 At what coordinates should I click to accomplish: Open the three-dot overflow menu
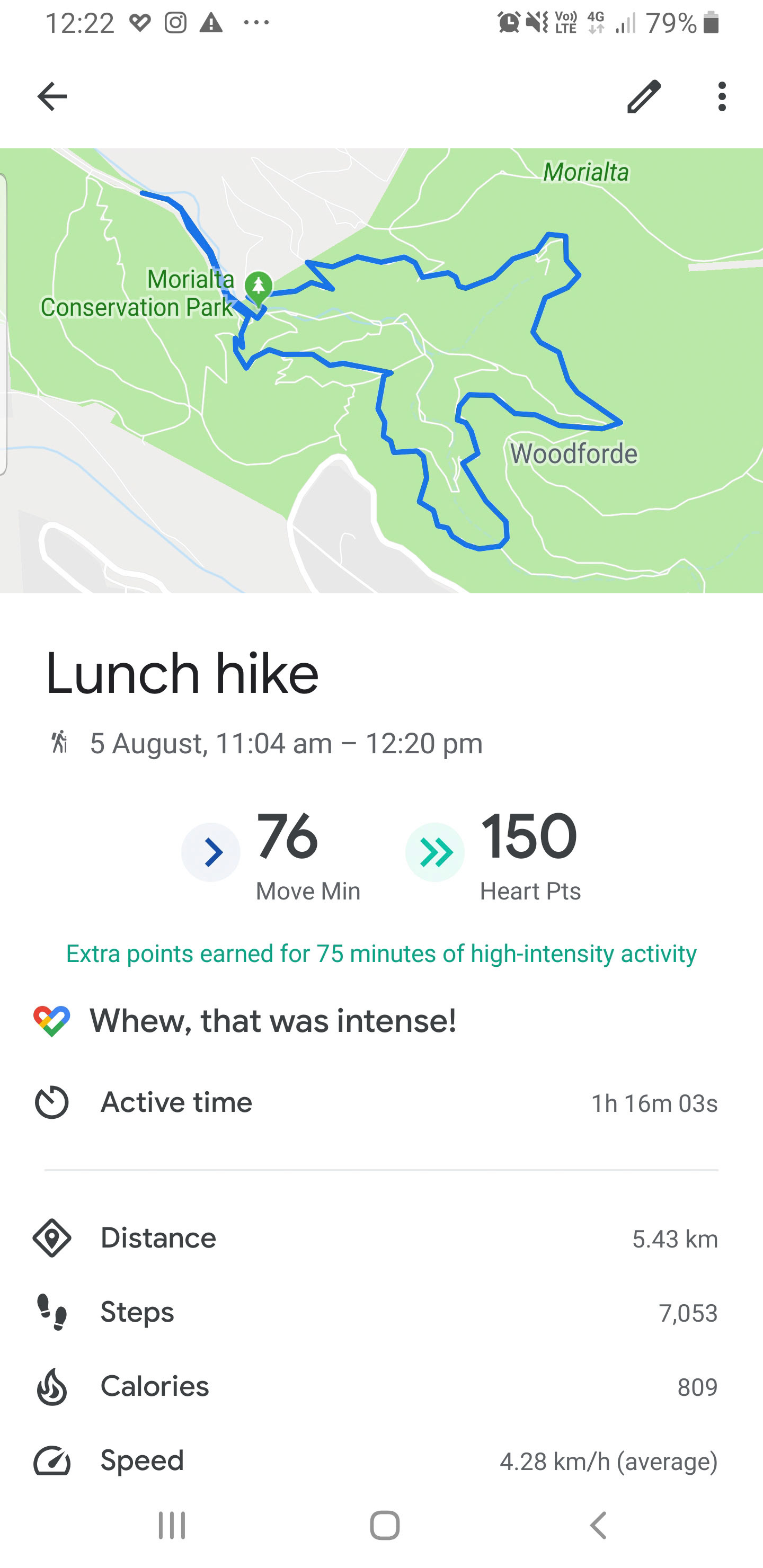pyautogui.click(x=722, y=97)
